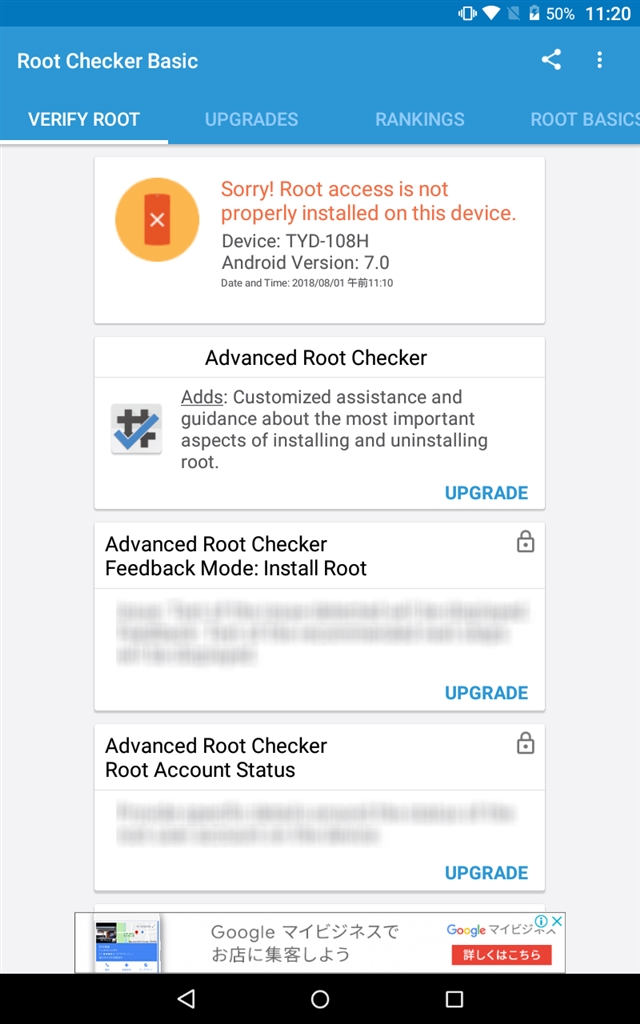This screenshot has width=640, height=1024.
Task: Open the Google My Business ad banner
Action: click(300, 943)
